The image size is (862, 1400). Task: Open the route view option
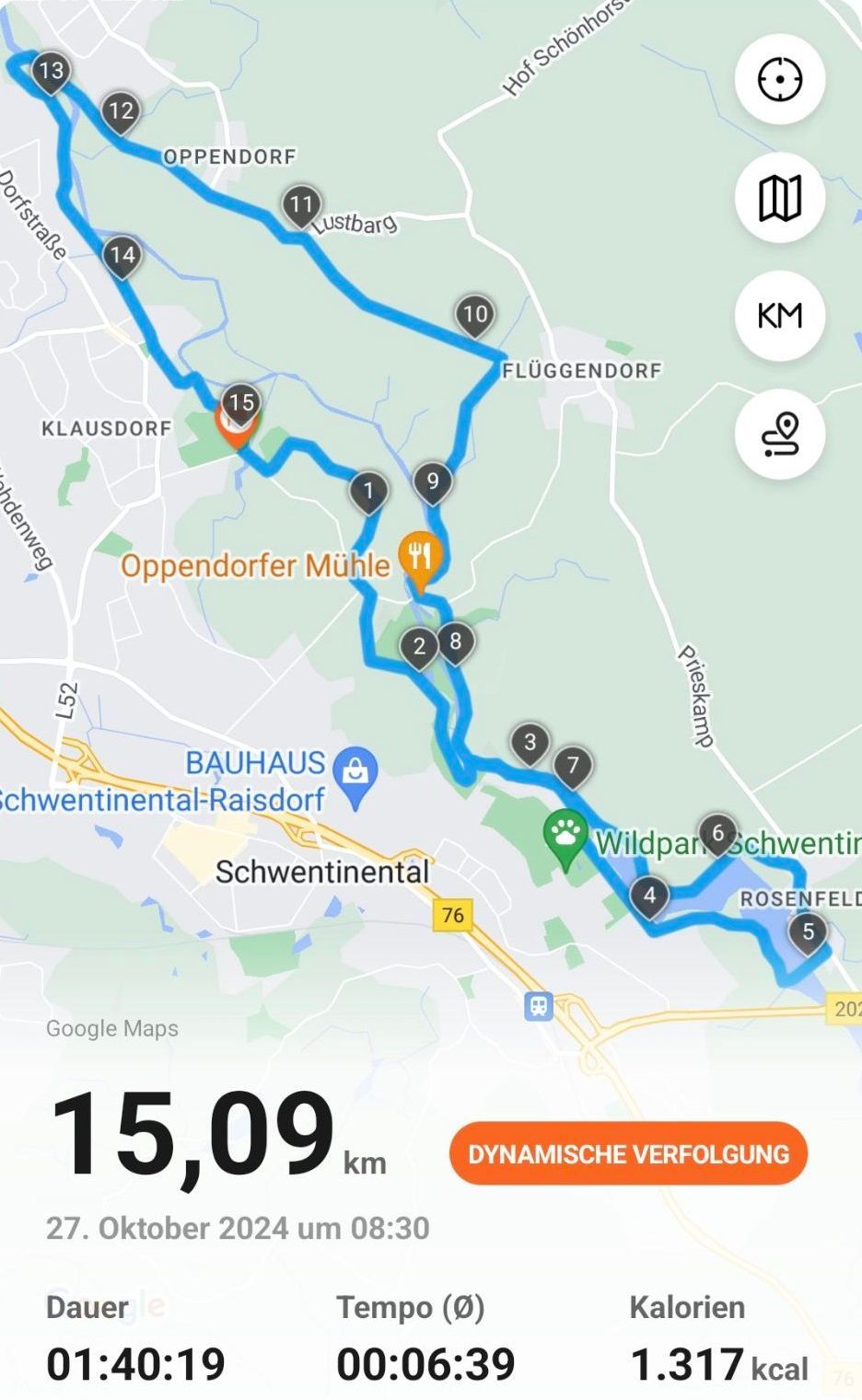(x=779, y=434)
